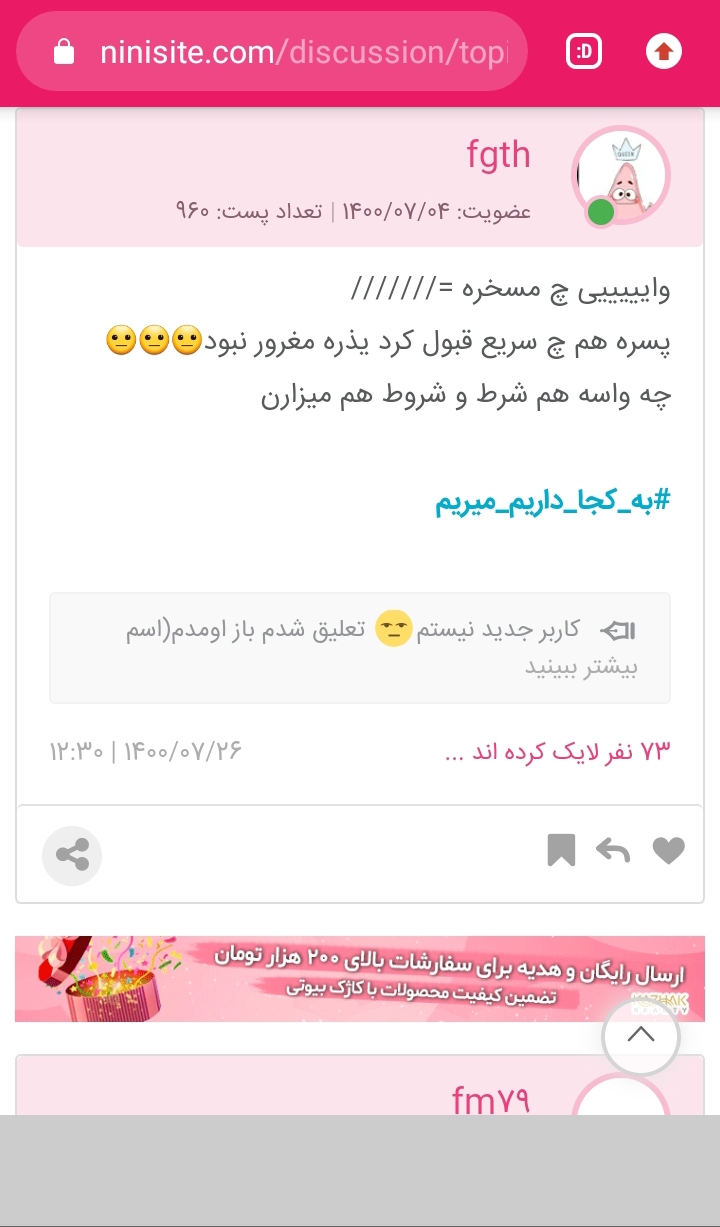Image resolution: width=720 pixels, height=1227 pixels.
Task: Open the fm79 username link
Action: (490, 1100)
